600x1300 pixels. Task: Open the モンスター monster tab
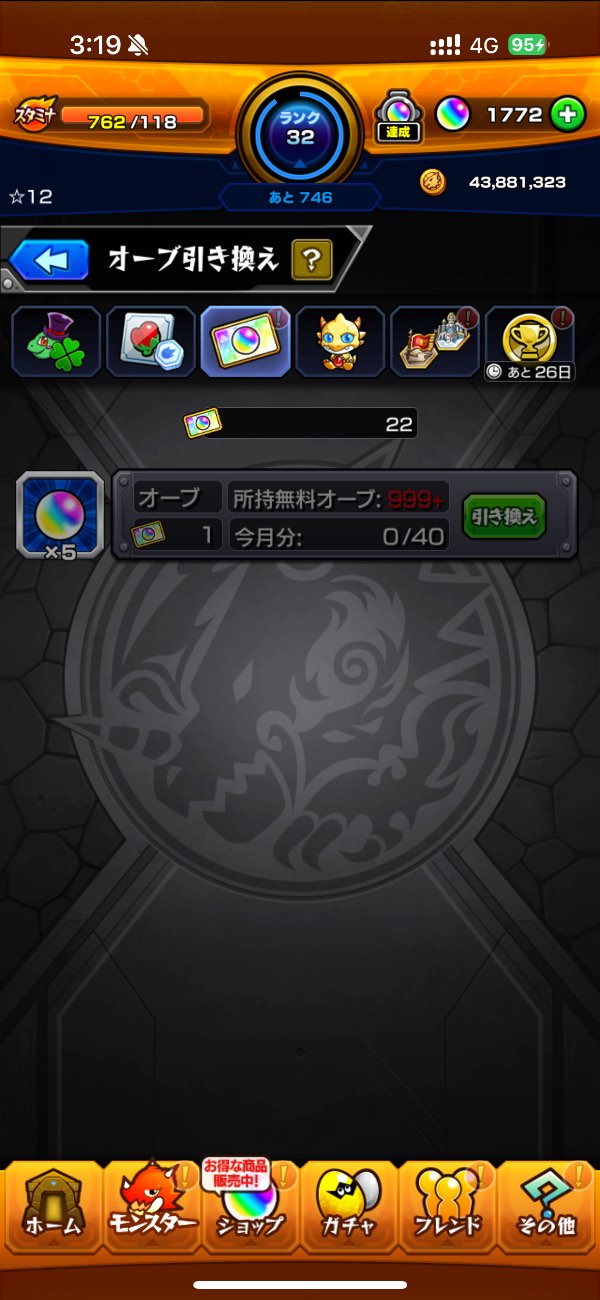[151, 1210]
